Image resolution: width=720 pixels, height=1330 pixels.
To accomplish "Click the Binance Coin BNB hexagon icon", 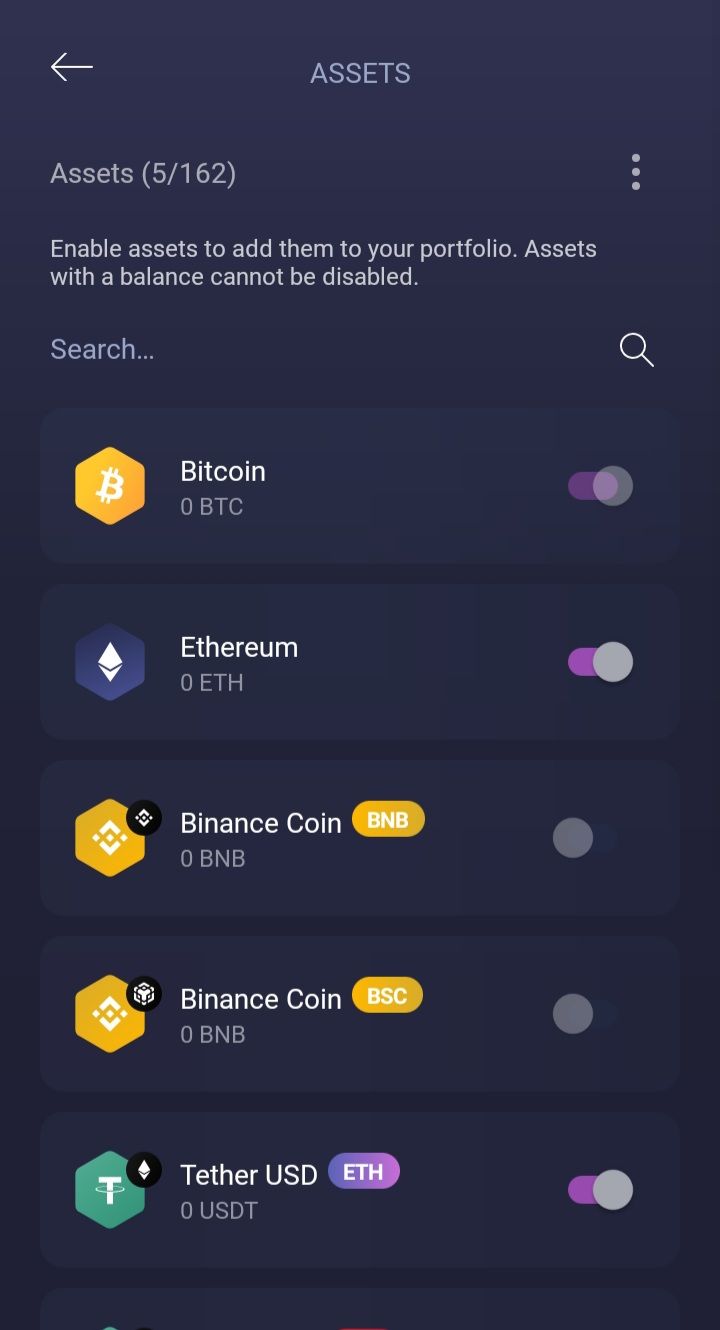I will click(x=110, y=837).
